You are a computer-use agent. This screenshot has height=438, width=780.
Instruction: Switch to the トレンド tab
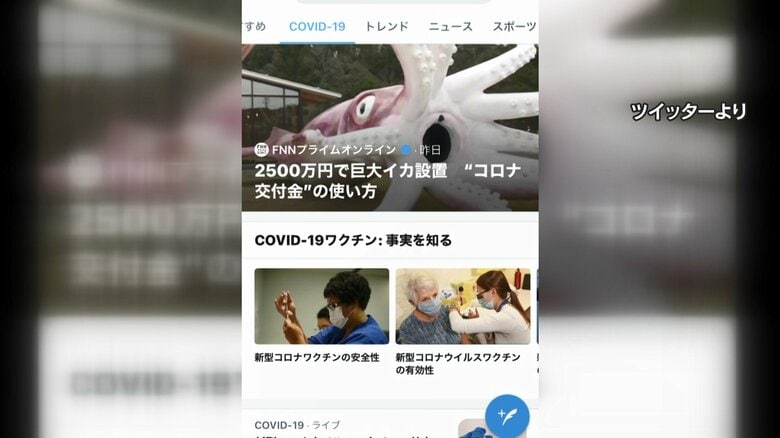[x=386, y=26]
